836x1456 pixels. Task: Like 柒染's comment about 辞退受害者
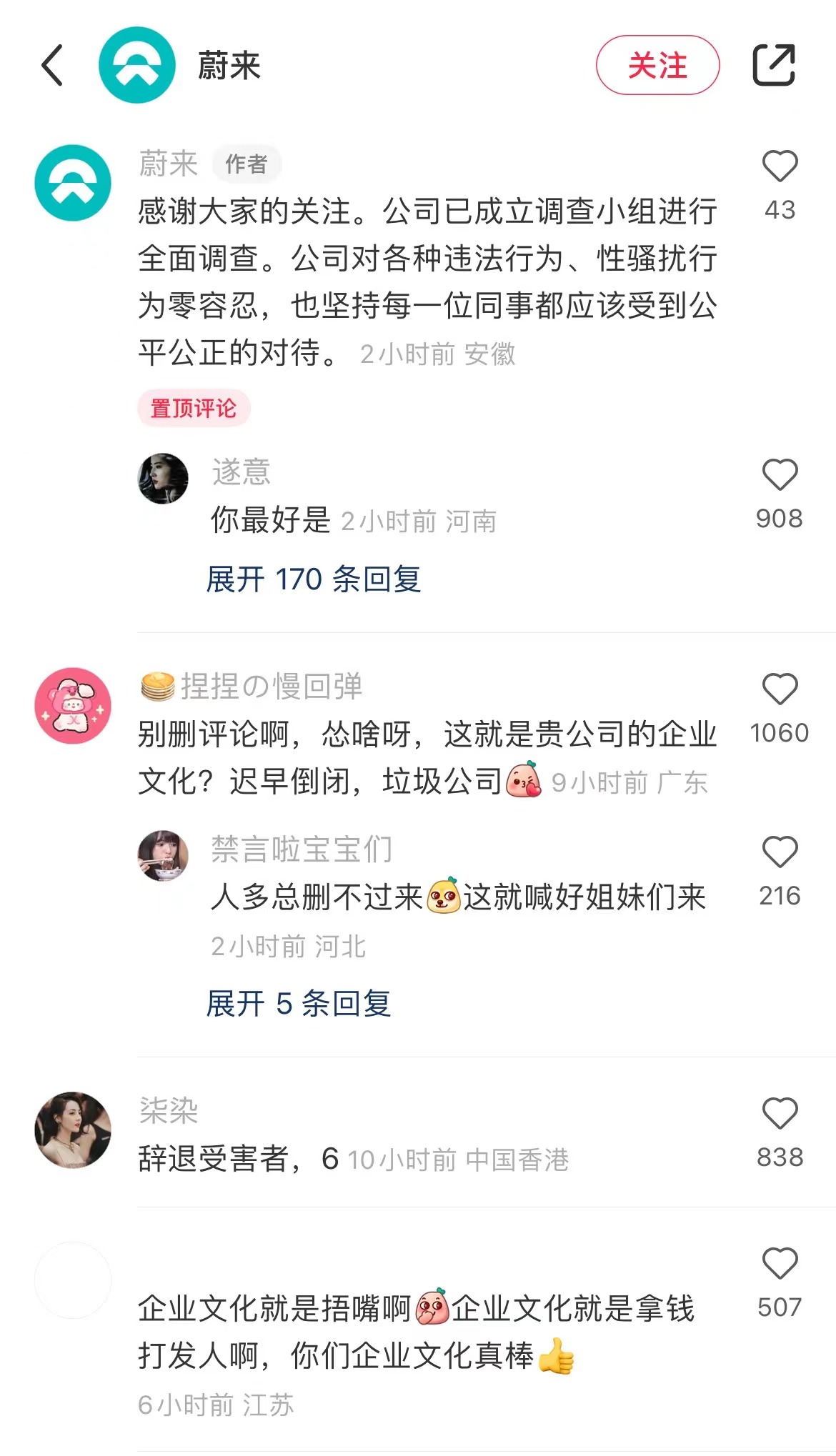tap(780, 1114)
